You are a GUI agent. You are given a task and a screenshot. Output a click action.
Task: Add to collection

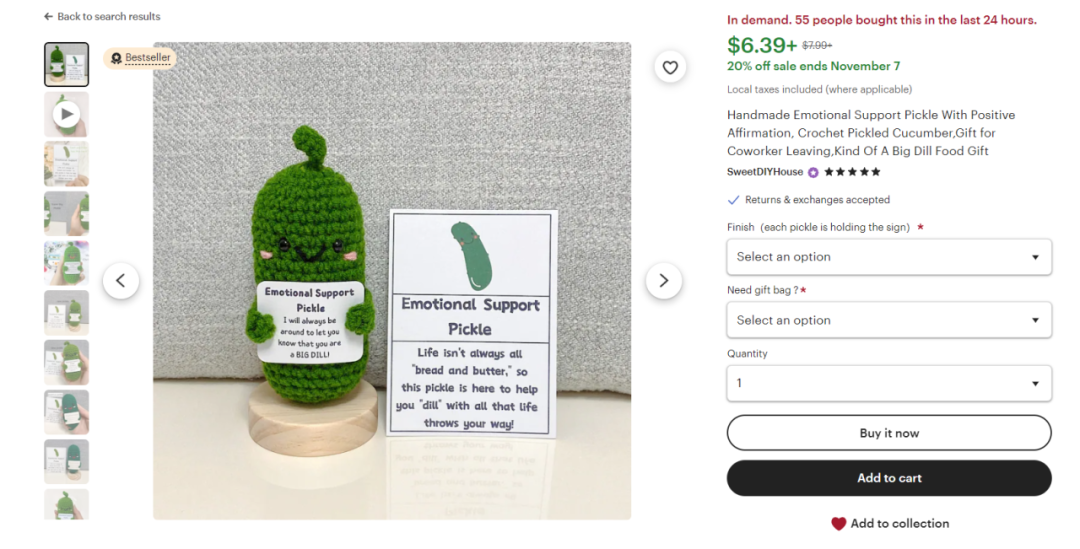tap(889, 523)
